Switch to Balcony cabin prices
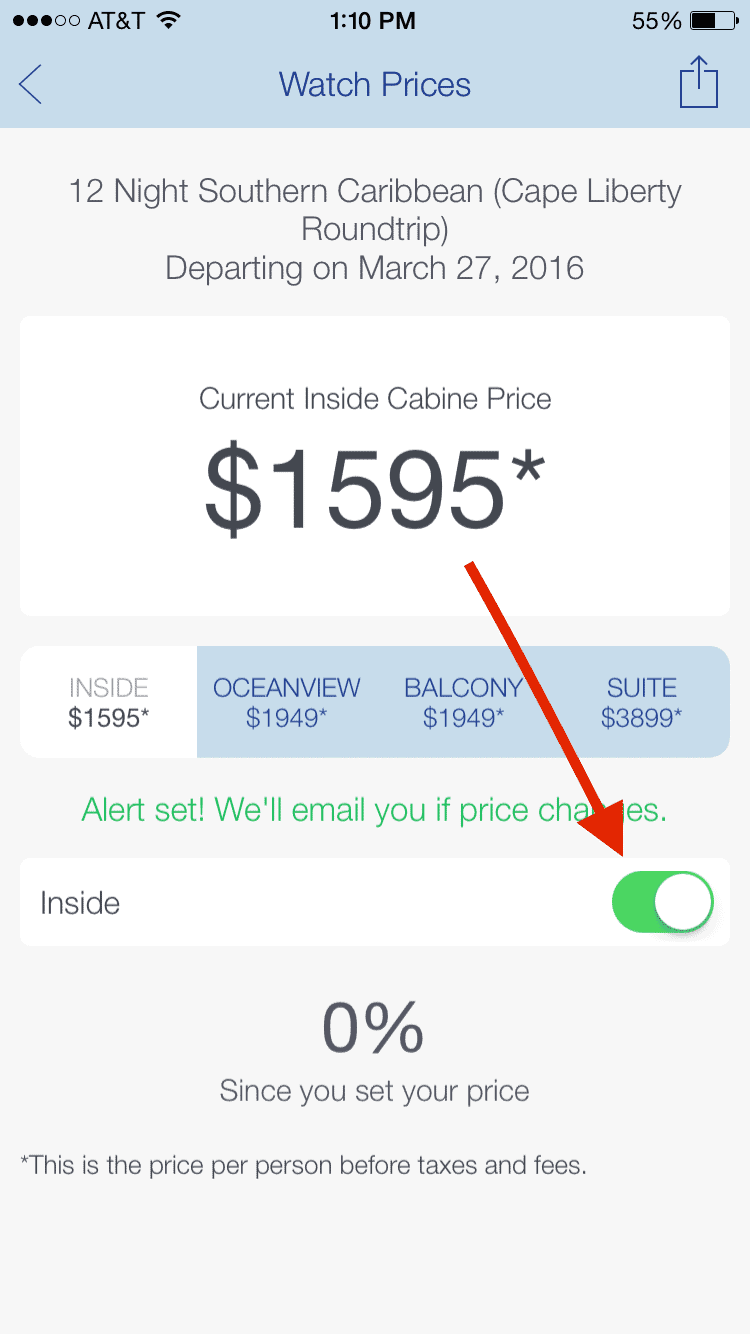This screenshot has width=750, height=1334. 463,702
